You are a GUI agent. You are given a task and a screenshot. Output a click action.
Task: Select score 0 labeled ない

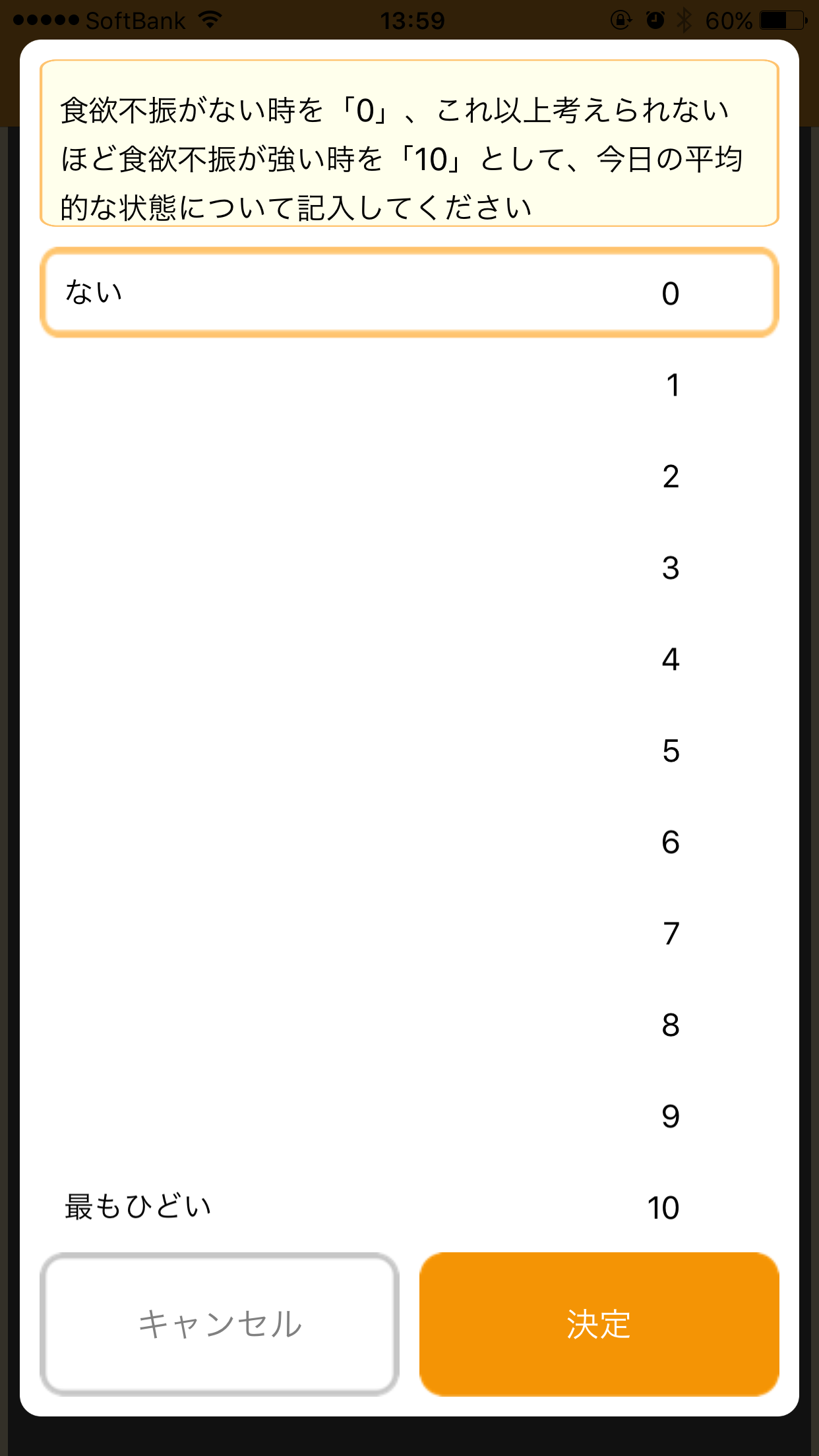point(409,293)
